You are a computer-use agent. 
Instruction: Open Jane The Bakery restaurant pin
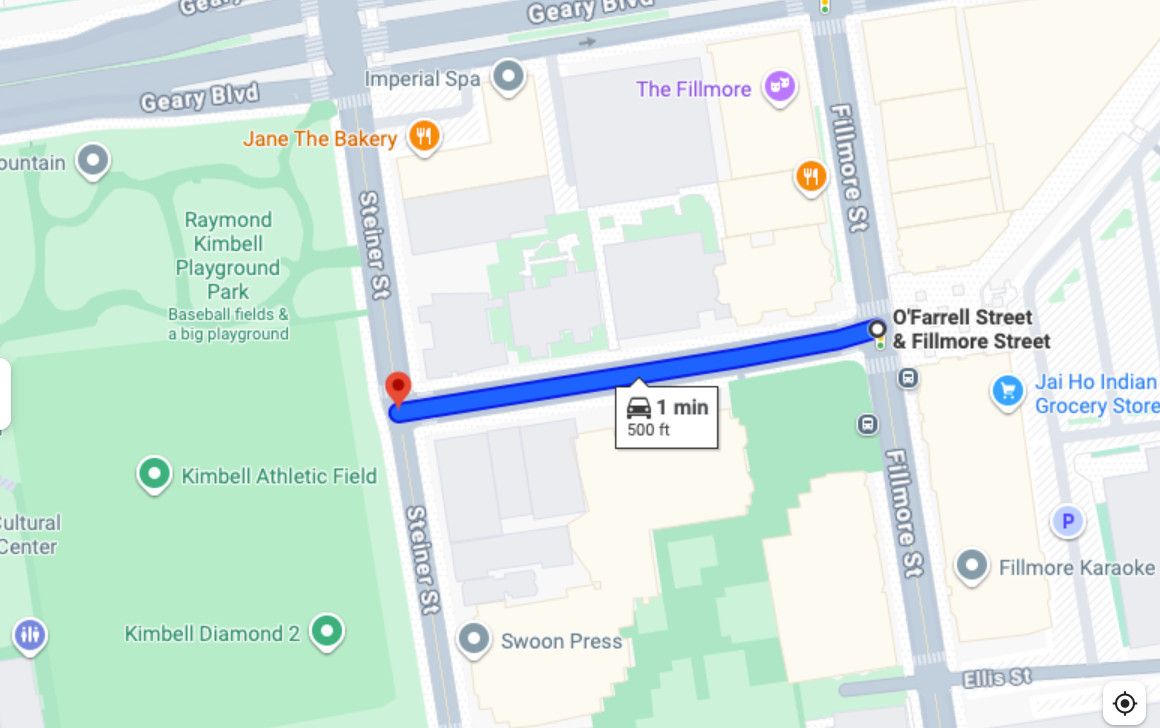click(x=424, y=138)
